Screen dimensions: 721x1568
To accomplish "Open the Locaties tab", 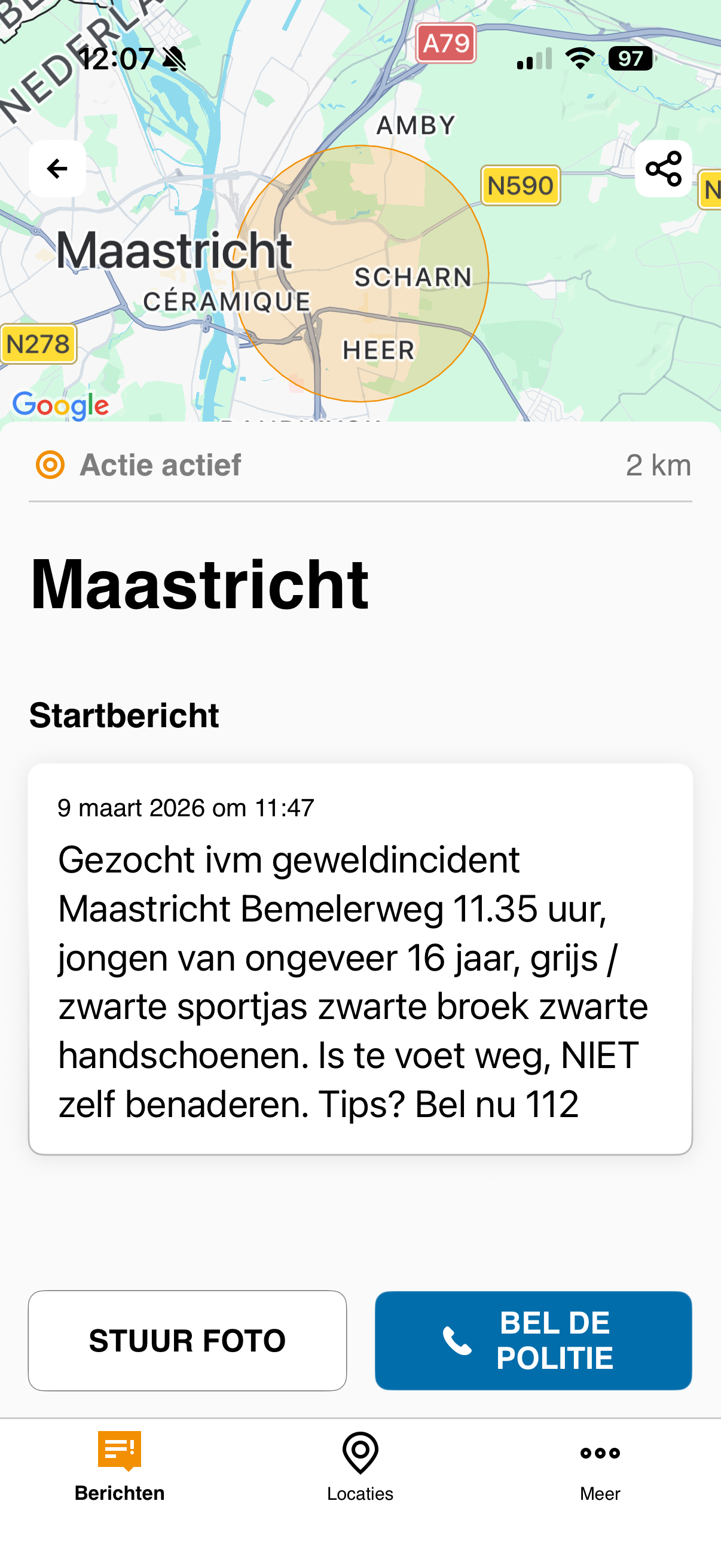I will click(x=360, y=1466).
